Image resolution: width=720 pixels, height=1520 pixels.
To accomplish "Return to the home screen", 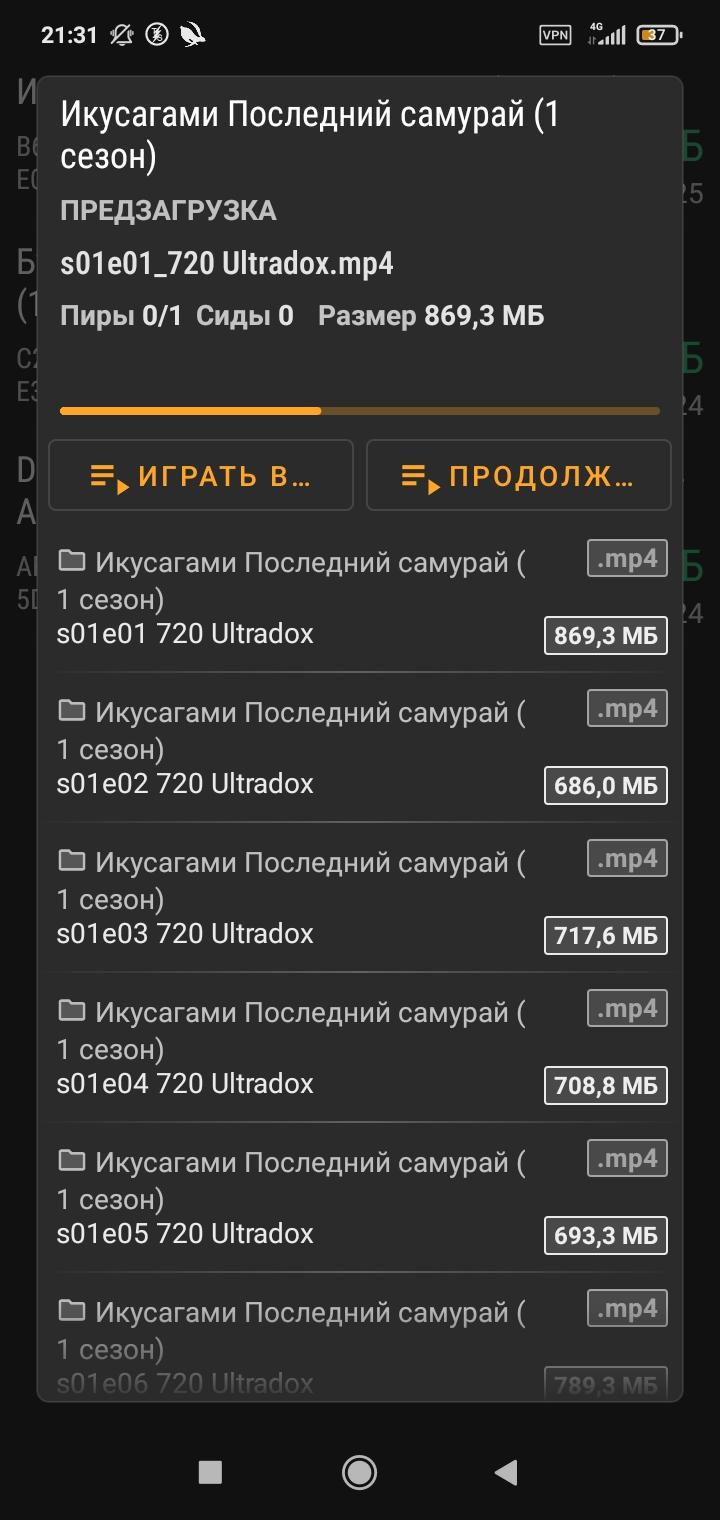I will pyautogui.click(x=359, y=1471).
